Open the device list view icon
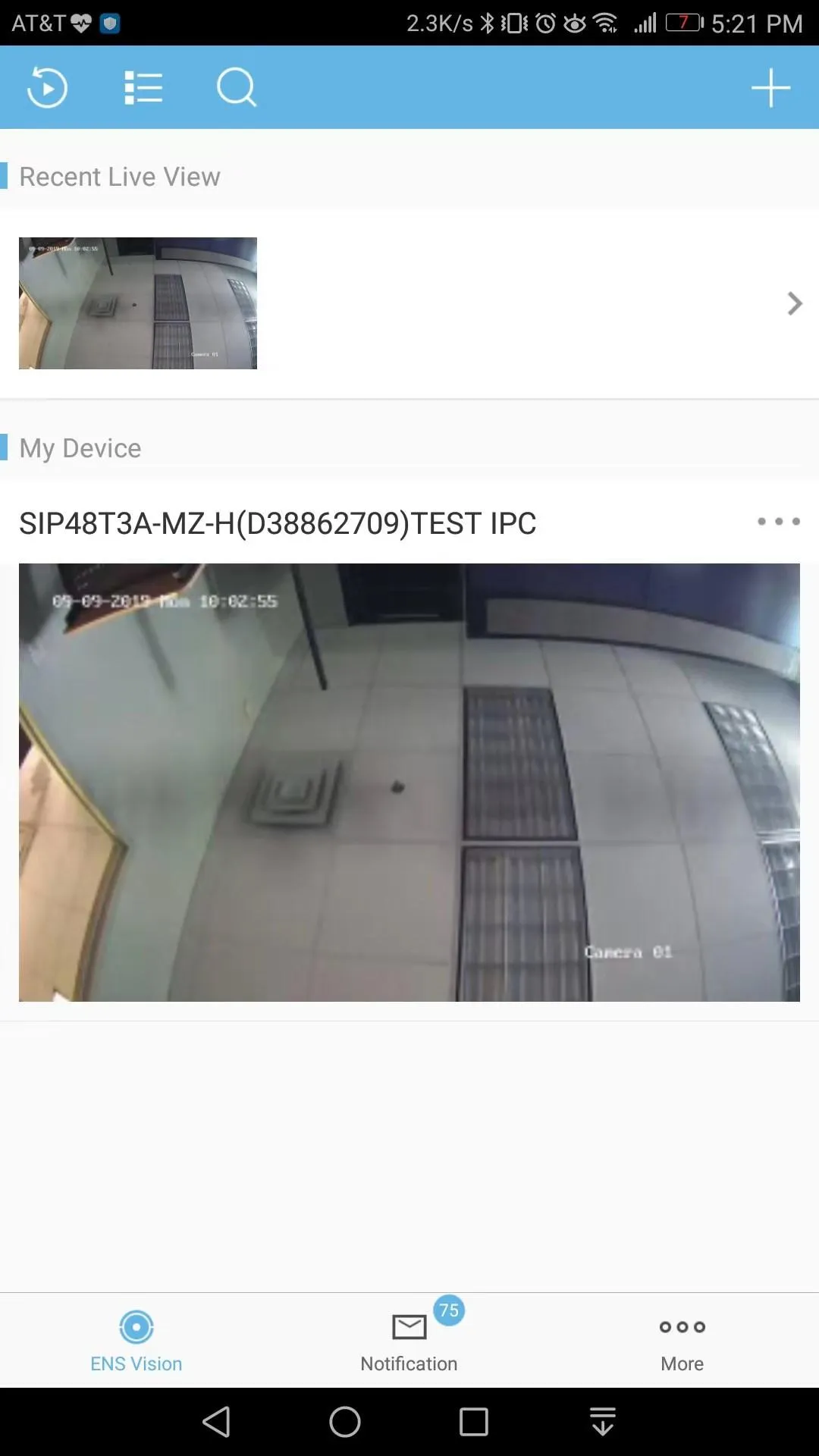 (x=143, y=88)
